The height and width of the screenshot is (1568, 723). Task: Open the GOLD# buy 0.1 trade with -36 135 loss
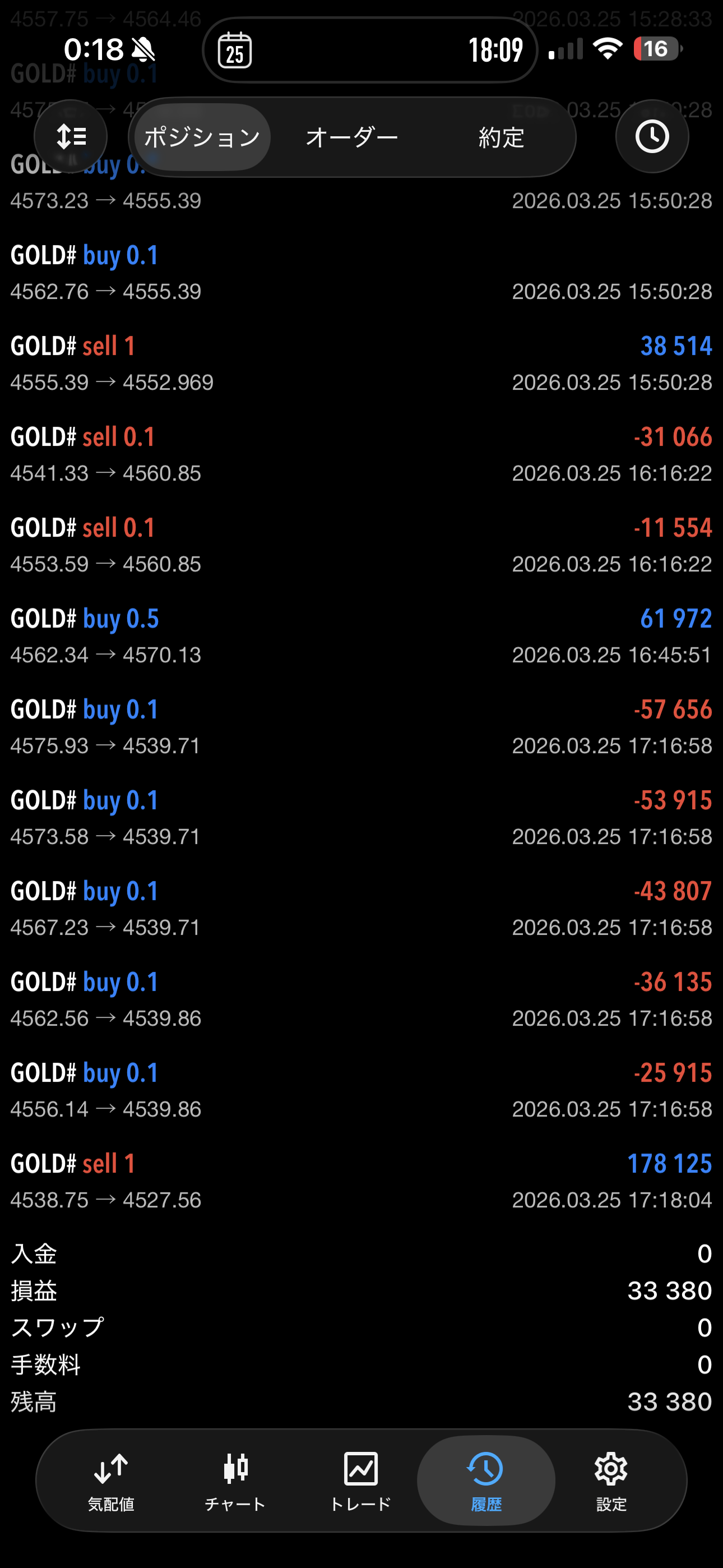(361, 999)
